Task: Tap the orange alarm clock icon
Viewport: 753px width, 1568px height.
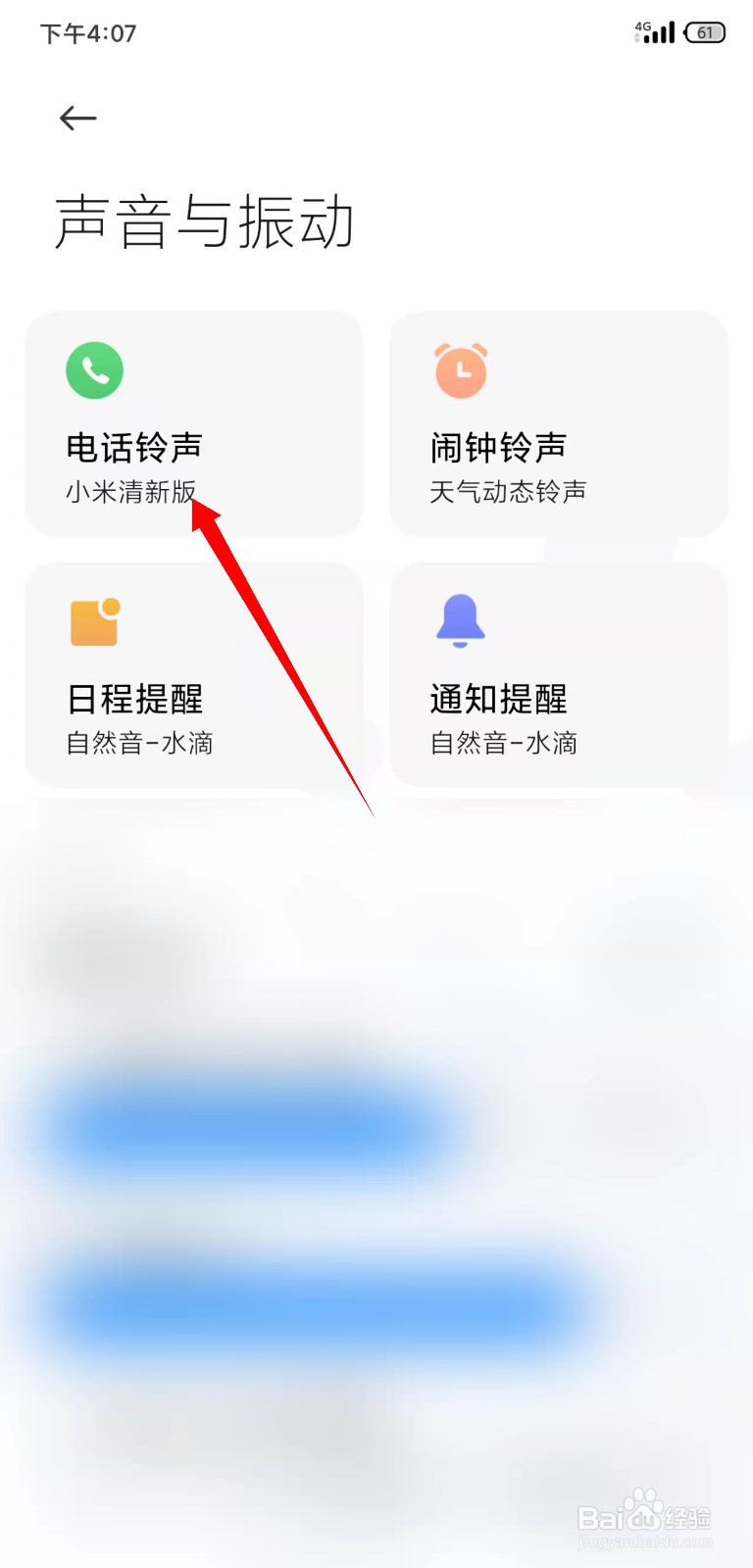Action: point(460,369)
